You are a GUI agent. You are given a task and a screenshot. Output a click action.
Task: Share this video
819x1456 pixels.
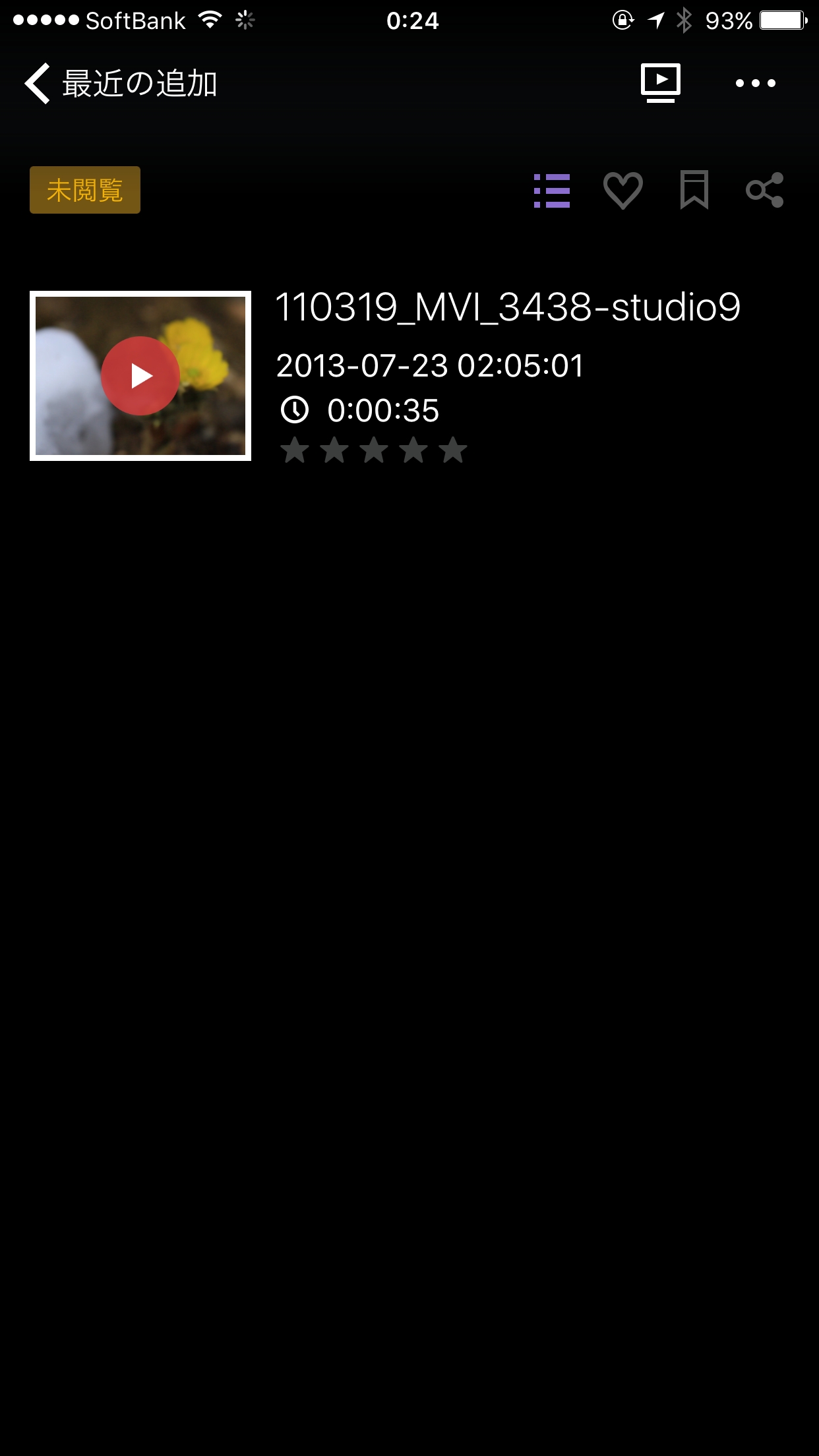coord(764,191)
